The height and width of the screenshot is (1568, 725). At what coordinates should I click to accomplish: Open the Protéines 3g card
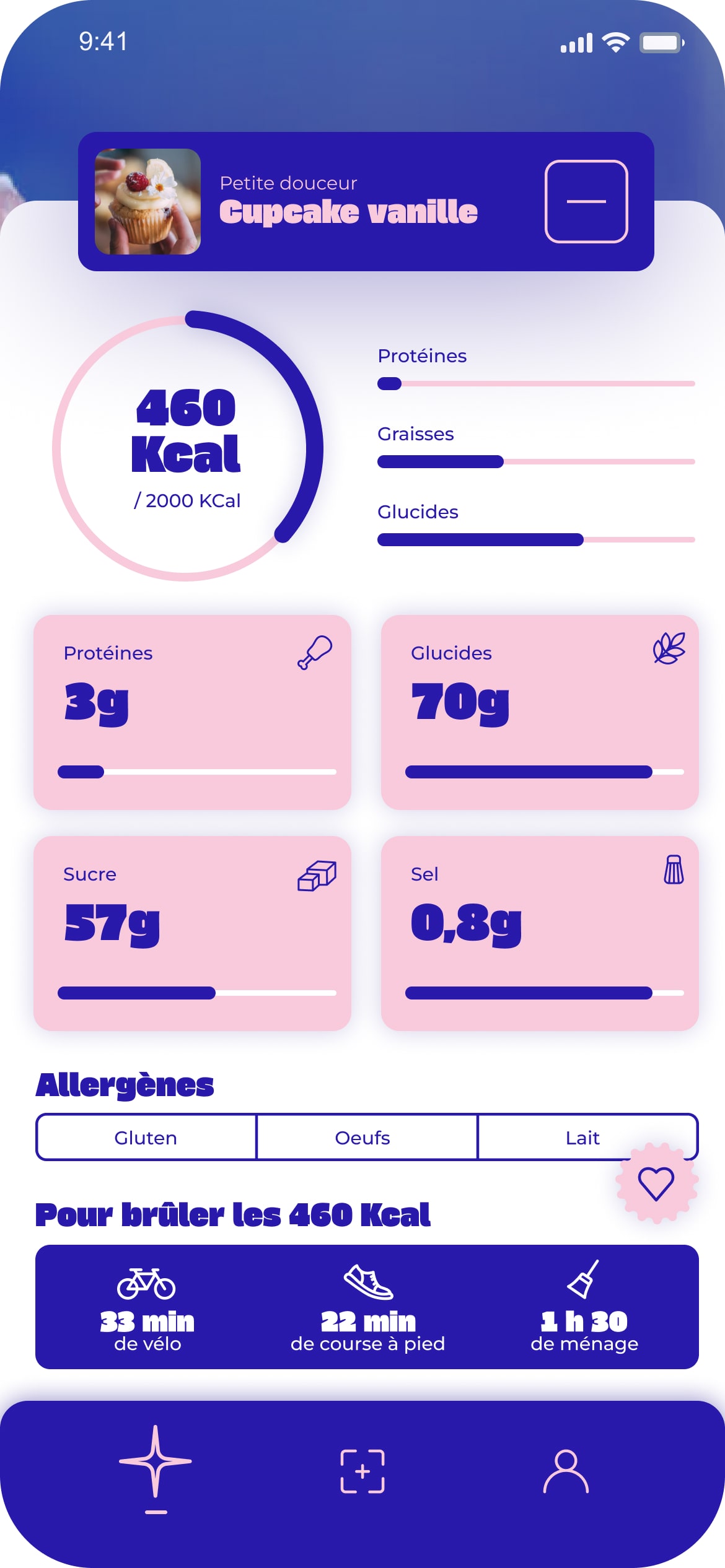(x=192, y=712)
